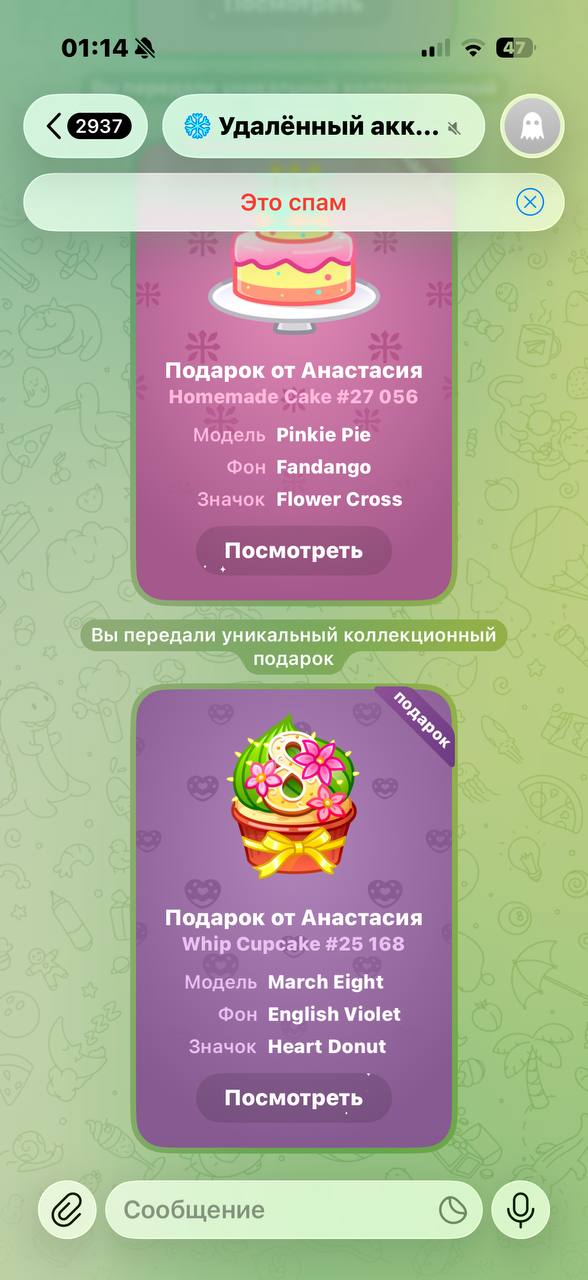Tap Посмотреть on the Homemade Cake gift
The image size is (588, 1280).
pos(293,551)
